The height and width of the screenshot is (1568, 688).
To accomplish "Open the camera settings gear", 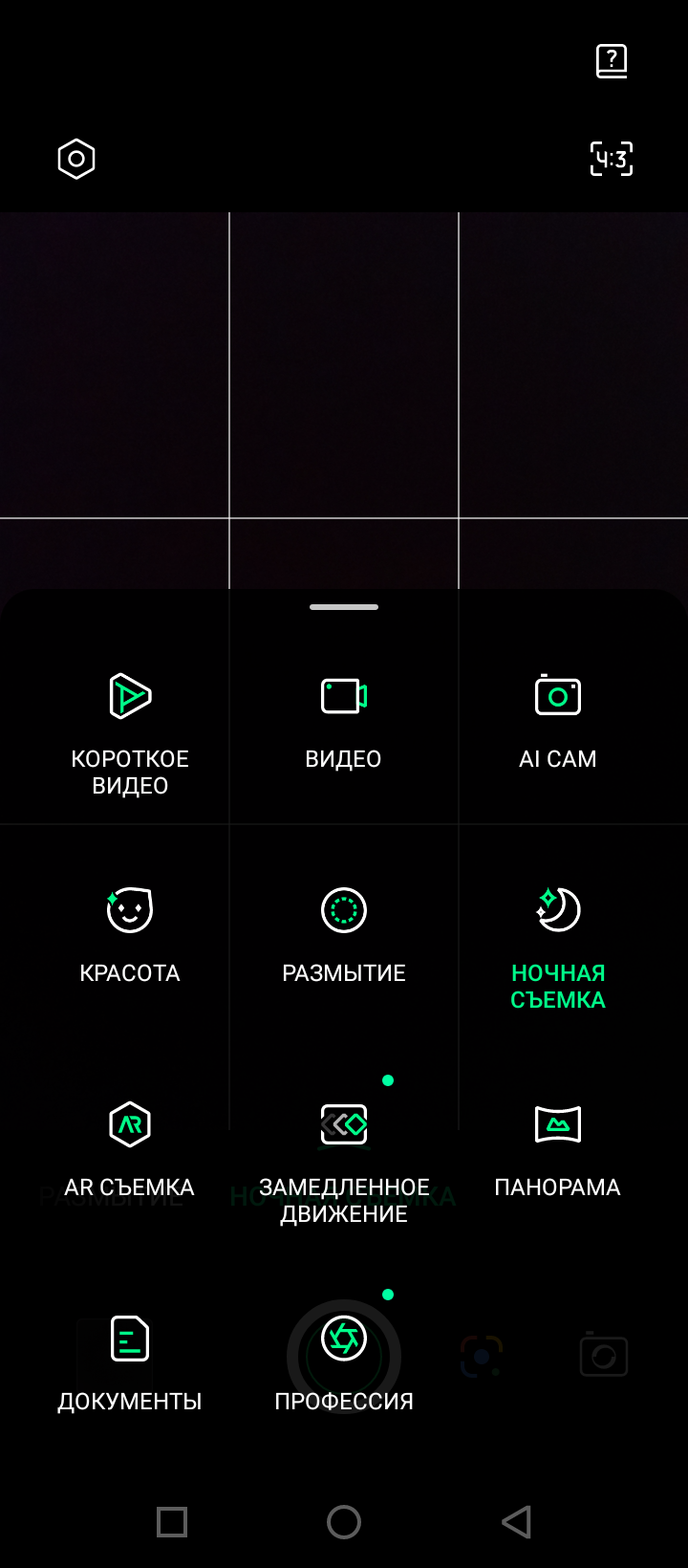I will (x=76, y=159).
